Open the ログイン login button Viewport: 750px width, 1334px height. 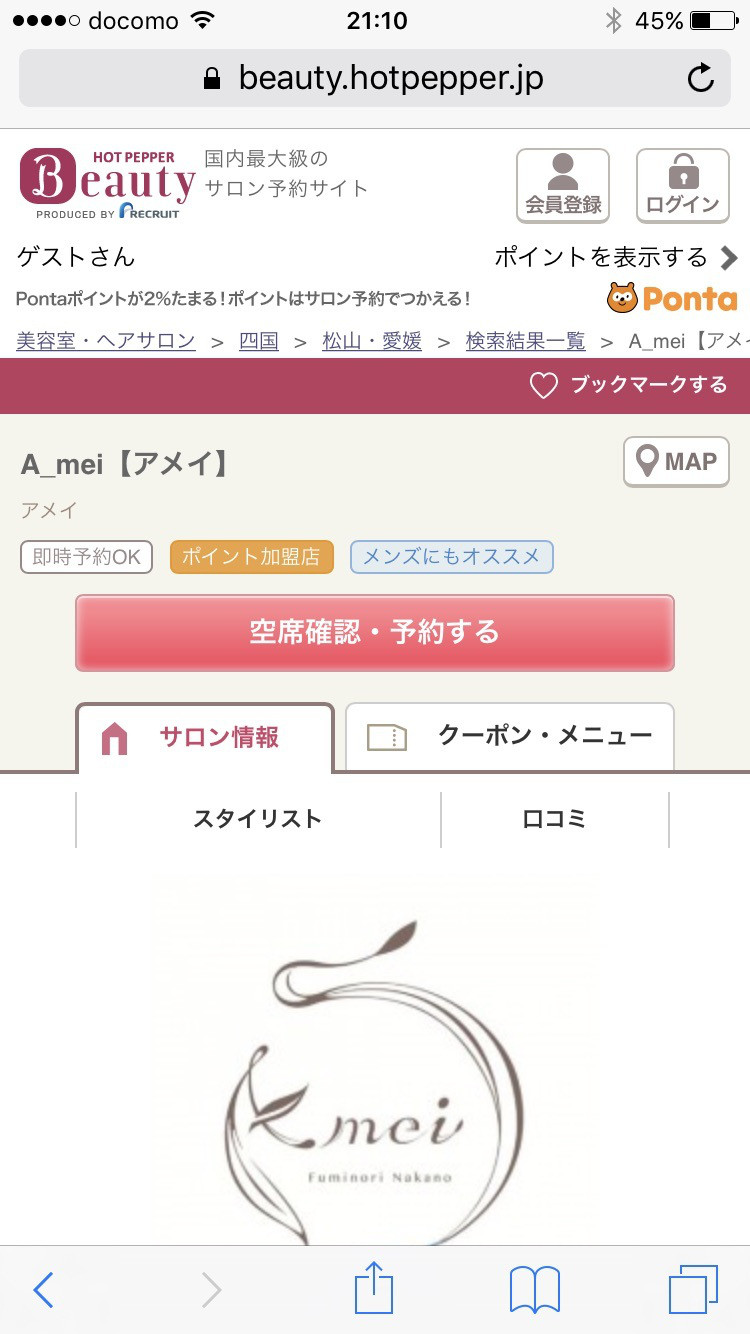[x=683, y=185]
